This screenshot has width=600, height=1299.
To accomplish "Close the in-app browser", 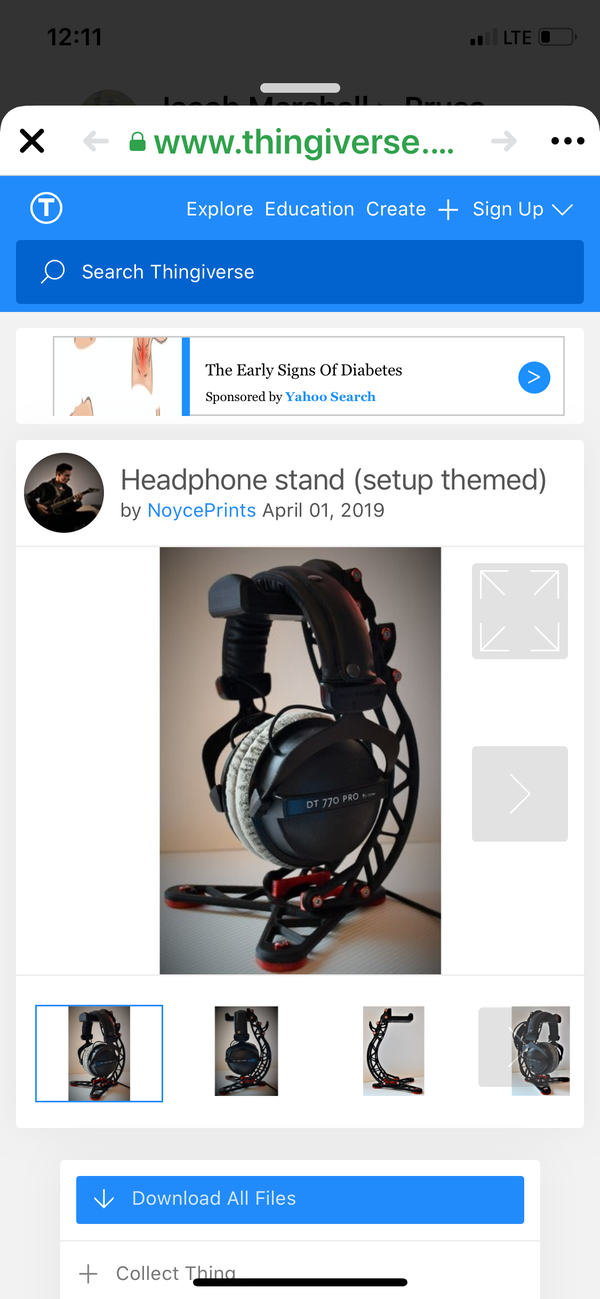I will coord(32,141).
